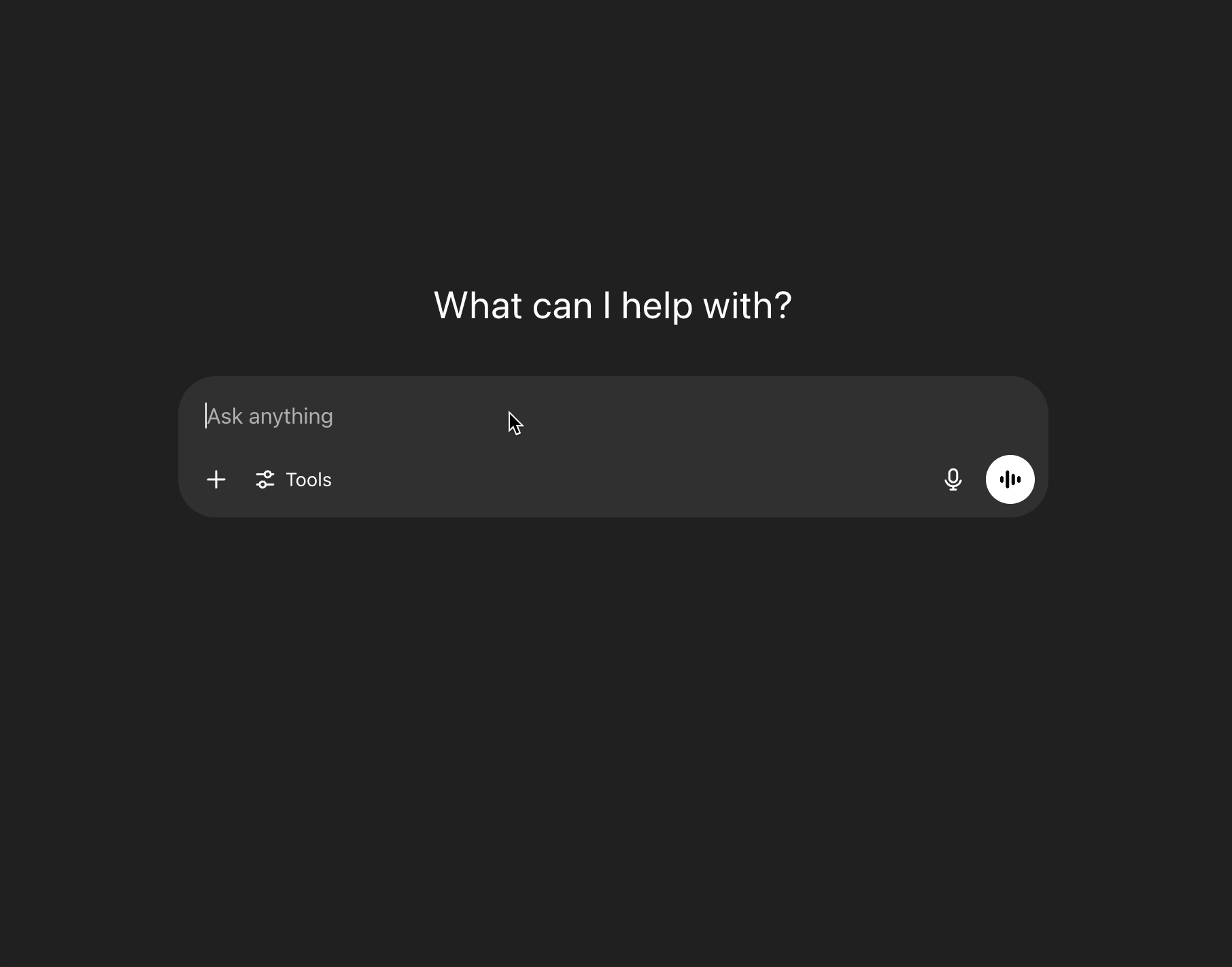
Task: Open the plus attachment menu
Action: pos(216,479)
